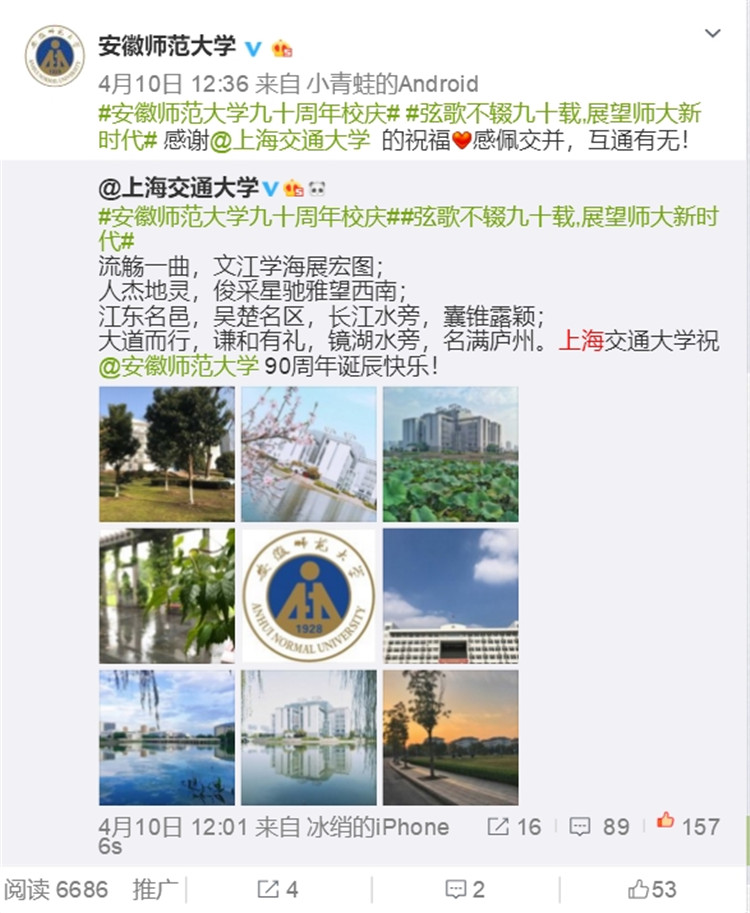Open reposted author @上海交通大学 profile

(x=179, y=188)
